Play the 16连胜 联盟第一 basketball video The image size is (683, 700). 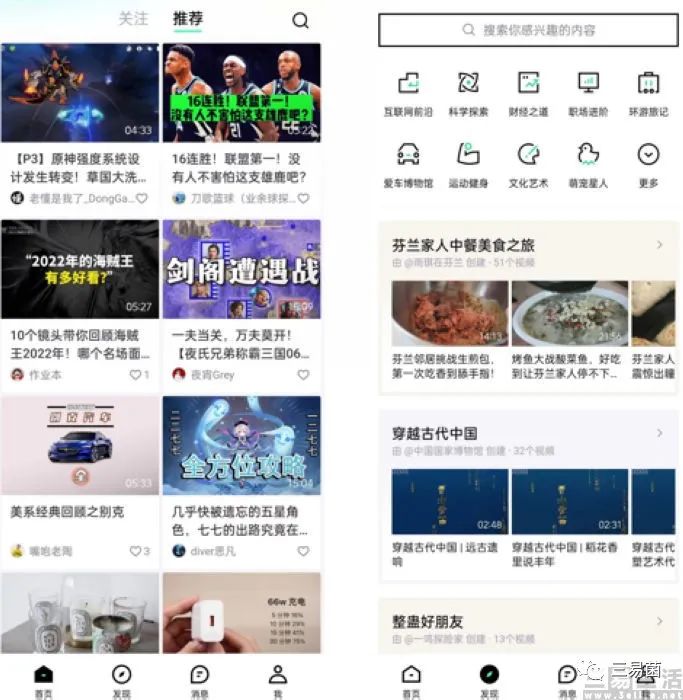click(241, 92)
